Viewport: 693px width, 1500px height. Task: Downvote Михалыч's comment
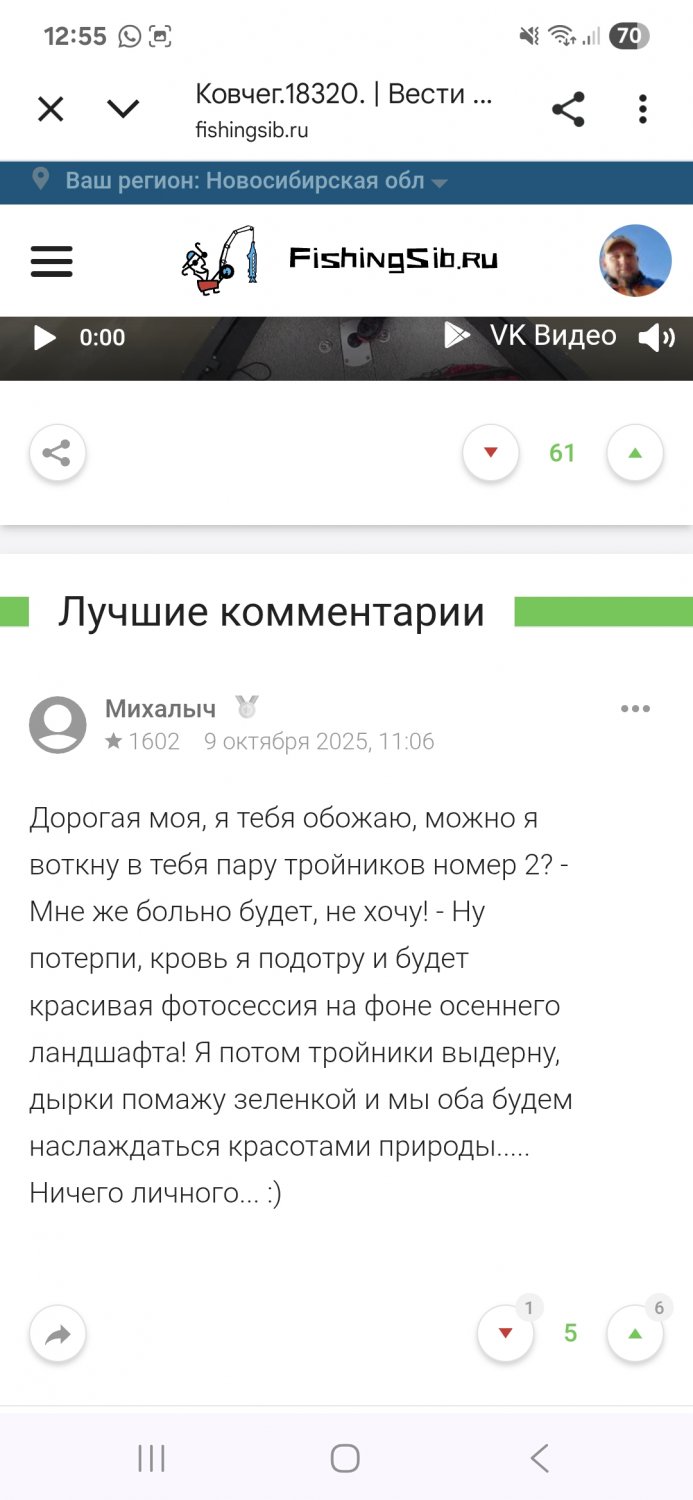pyautogui.click(x=505, y=1334)
